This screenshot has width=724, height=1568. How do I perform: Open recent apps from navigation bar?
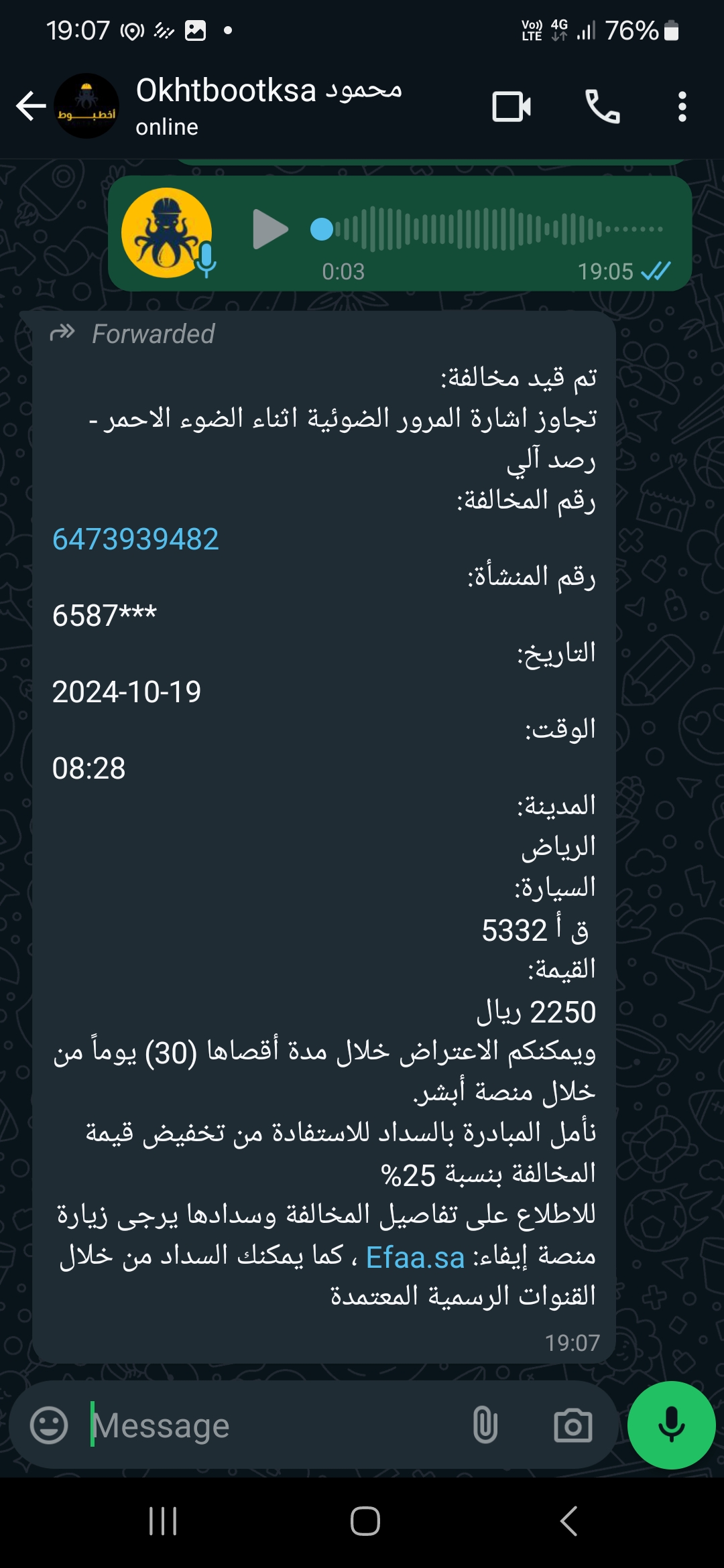pyautogui.click(x=163, y=1521)
